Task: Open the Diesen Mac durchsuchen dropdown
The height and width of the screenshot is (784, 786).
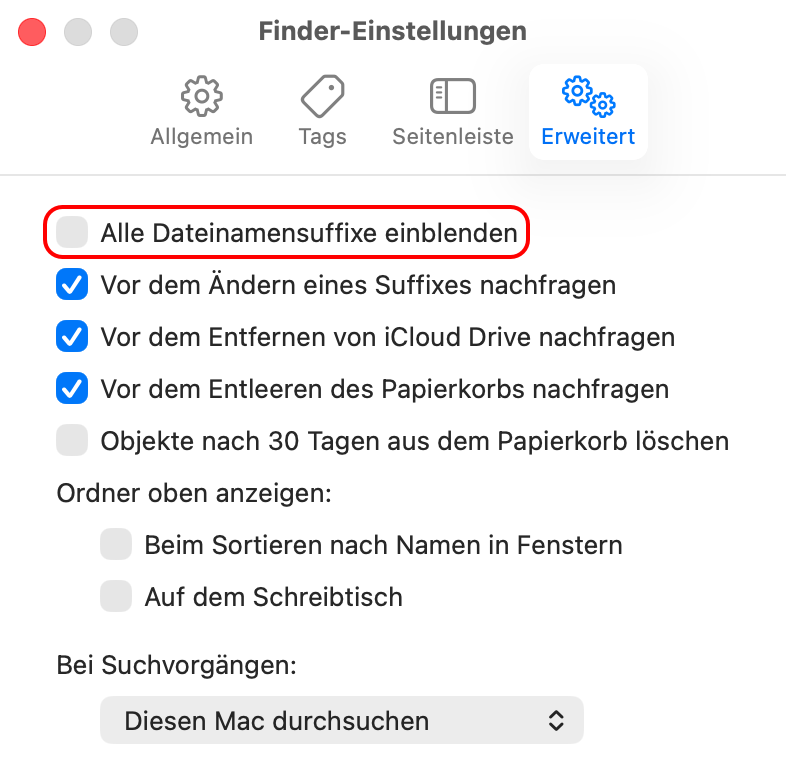Action: 341,720
